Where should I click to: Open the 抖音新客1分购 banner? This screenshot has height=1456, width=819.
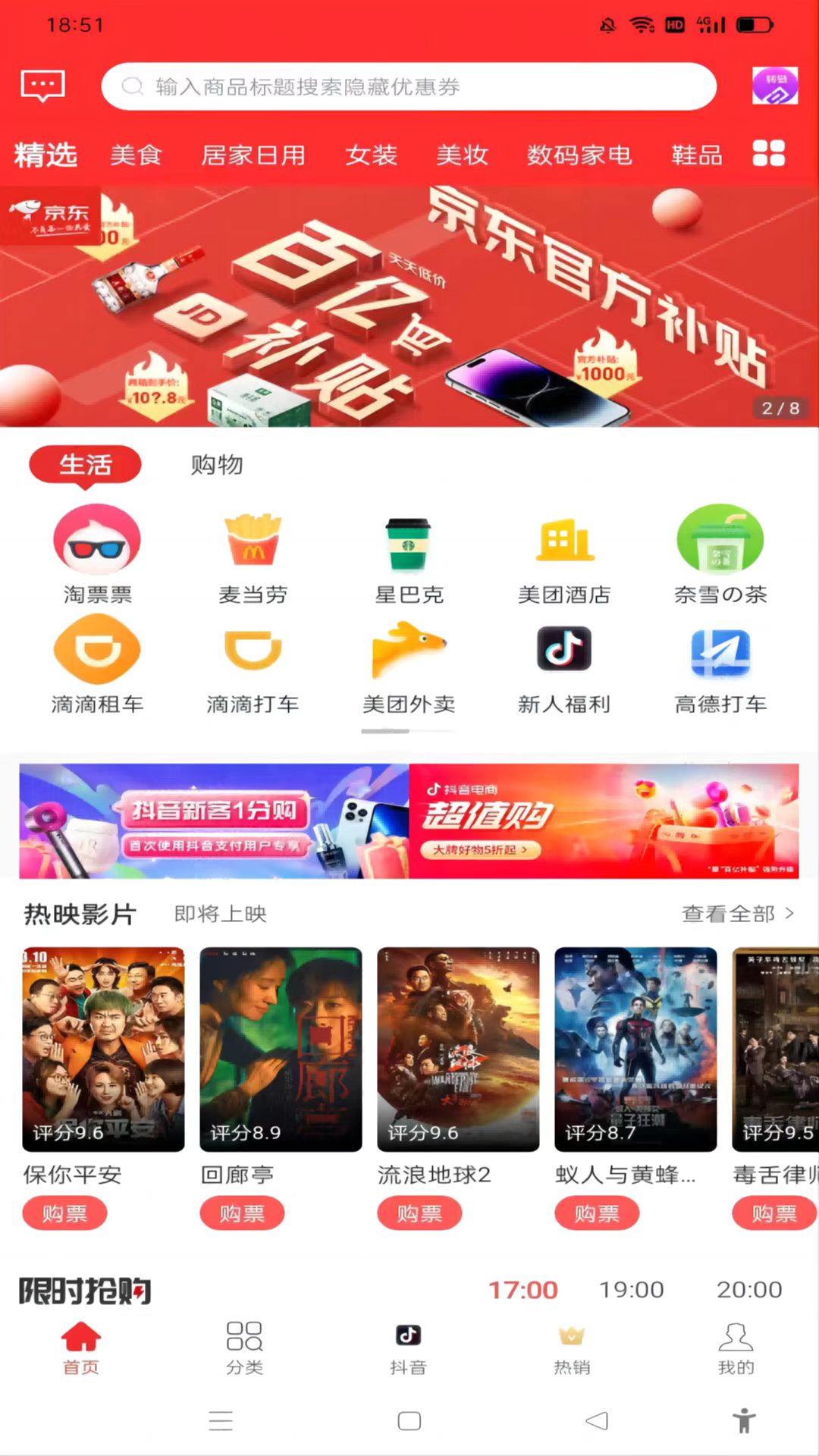[x=214, y=821]
